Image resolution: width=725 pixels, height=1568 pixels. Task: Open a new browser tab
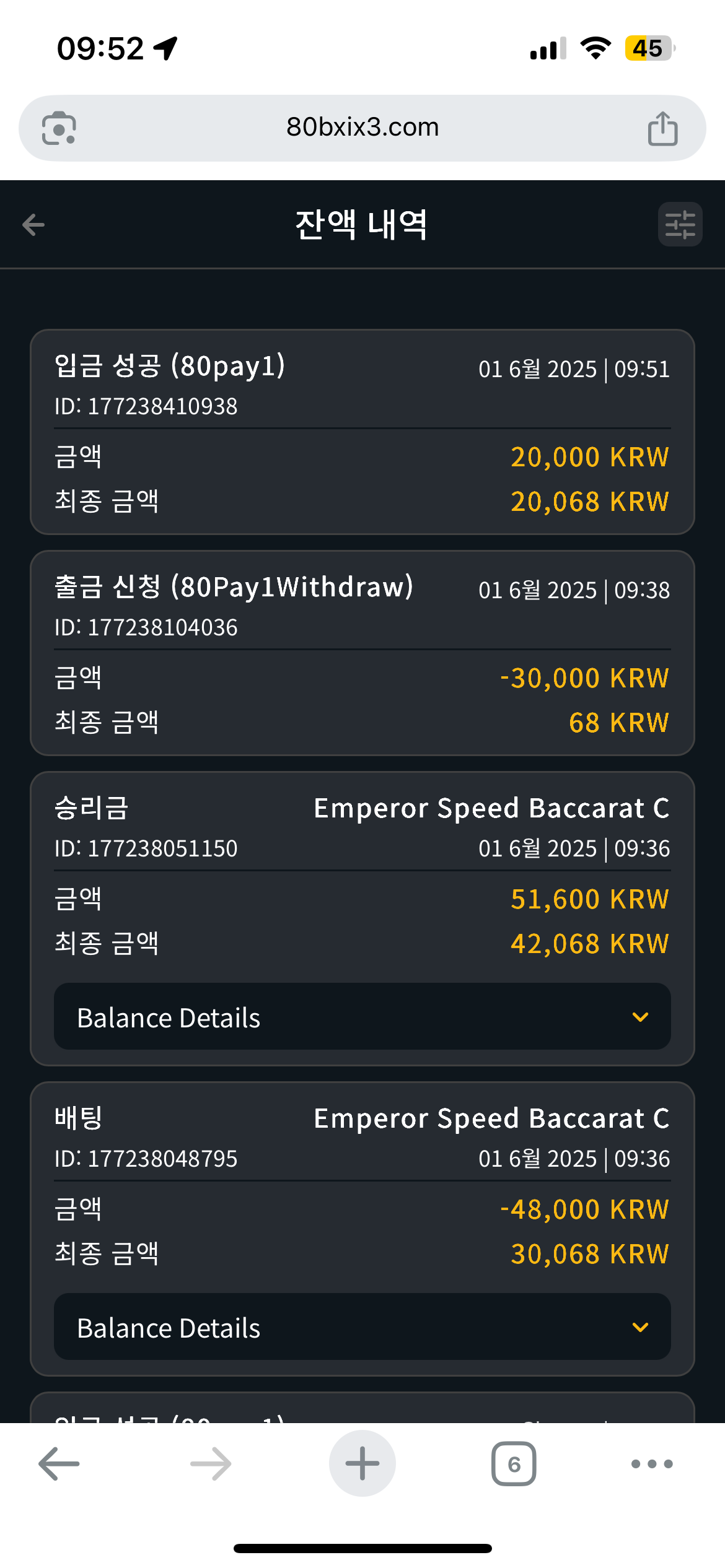[x=362, y=1463]
